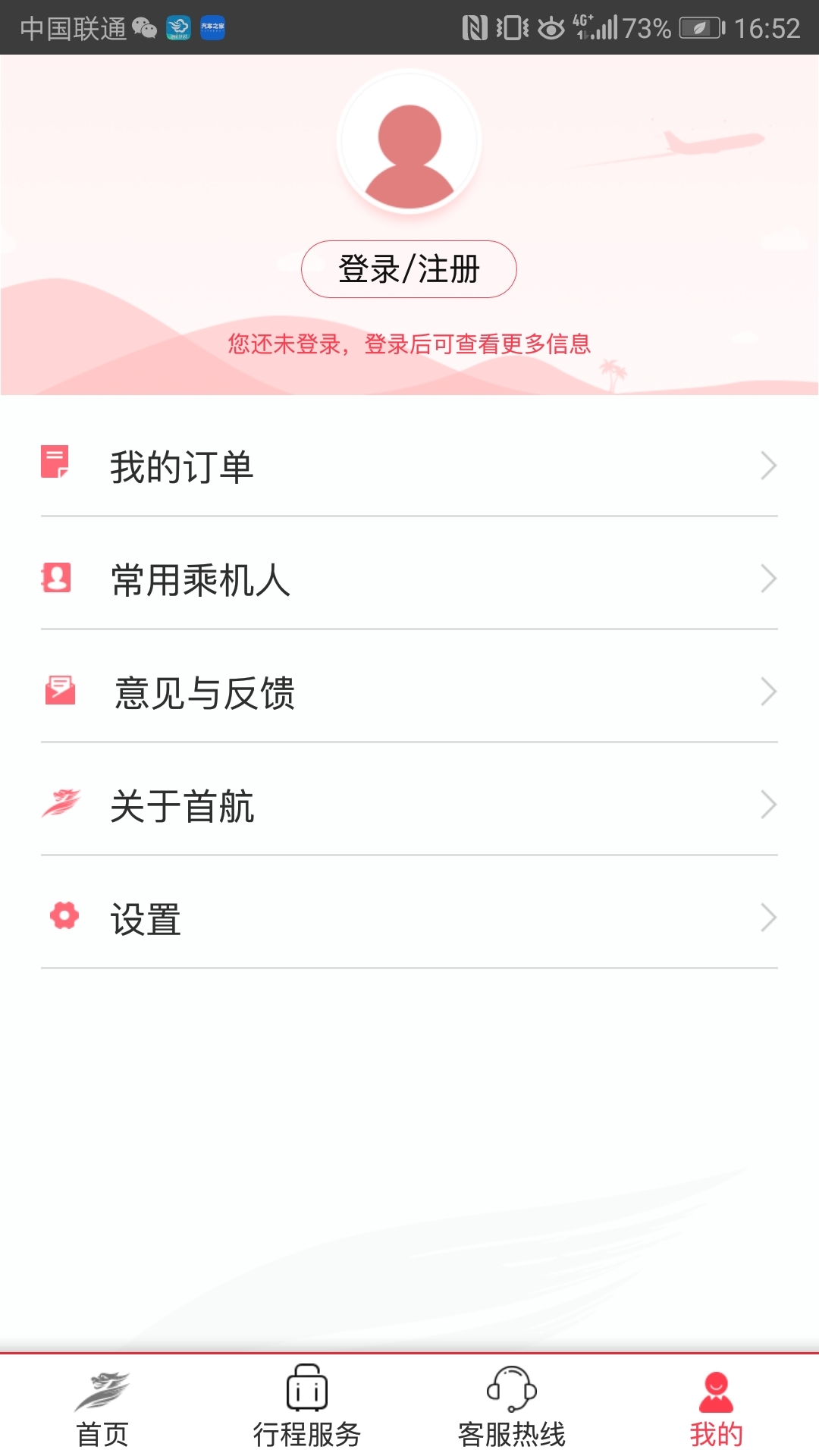Expand 常用乘机人 with its right arrow
This screenshot has width=819, height=1456.
point(767,579)
